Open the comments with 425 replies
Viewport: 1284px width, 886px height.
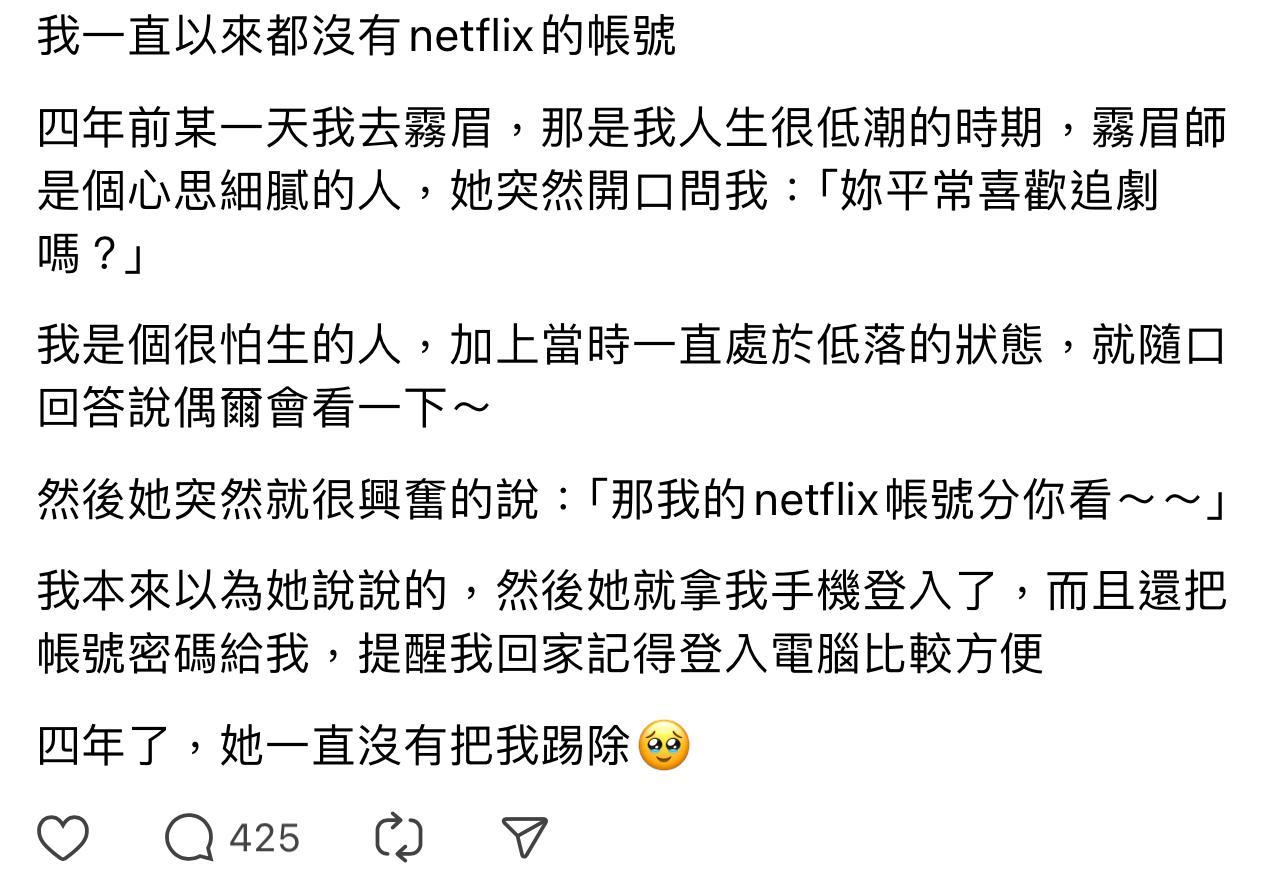click(190, 837)
